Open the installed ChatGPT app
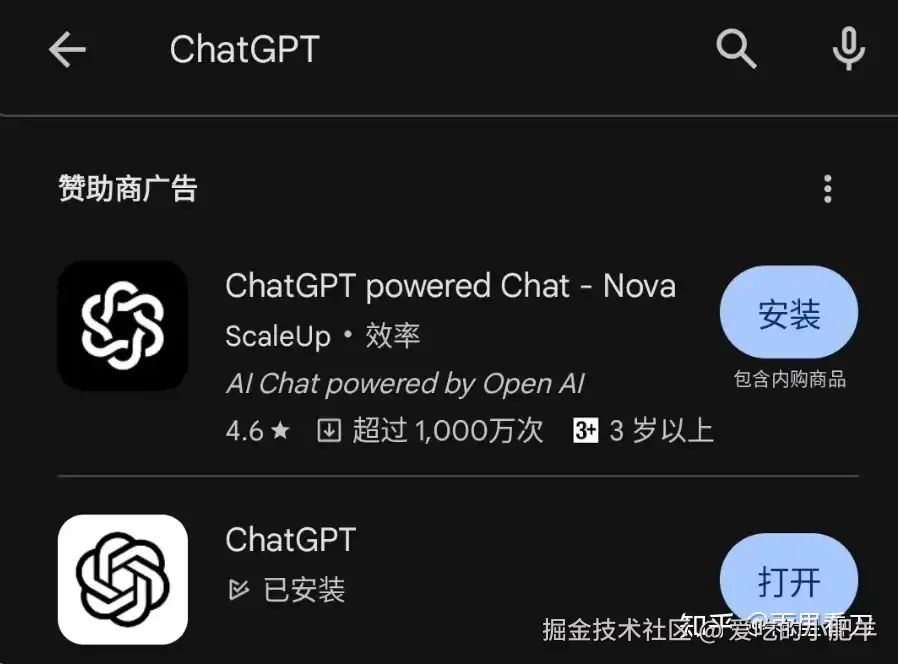The height and width of the screenshot is (664, 898). pyautogui.click(x=788, y=580)
